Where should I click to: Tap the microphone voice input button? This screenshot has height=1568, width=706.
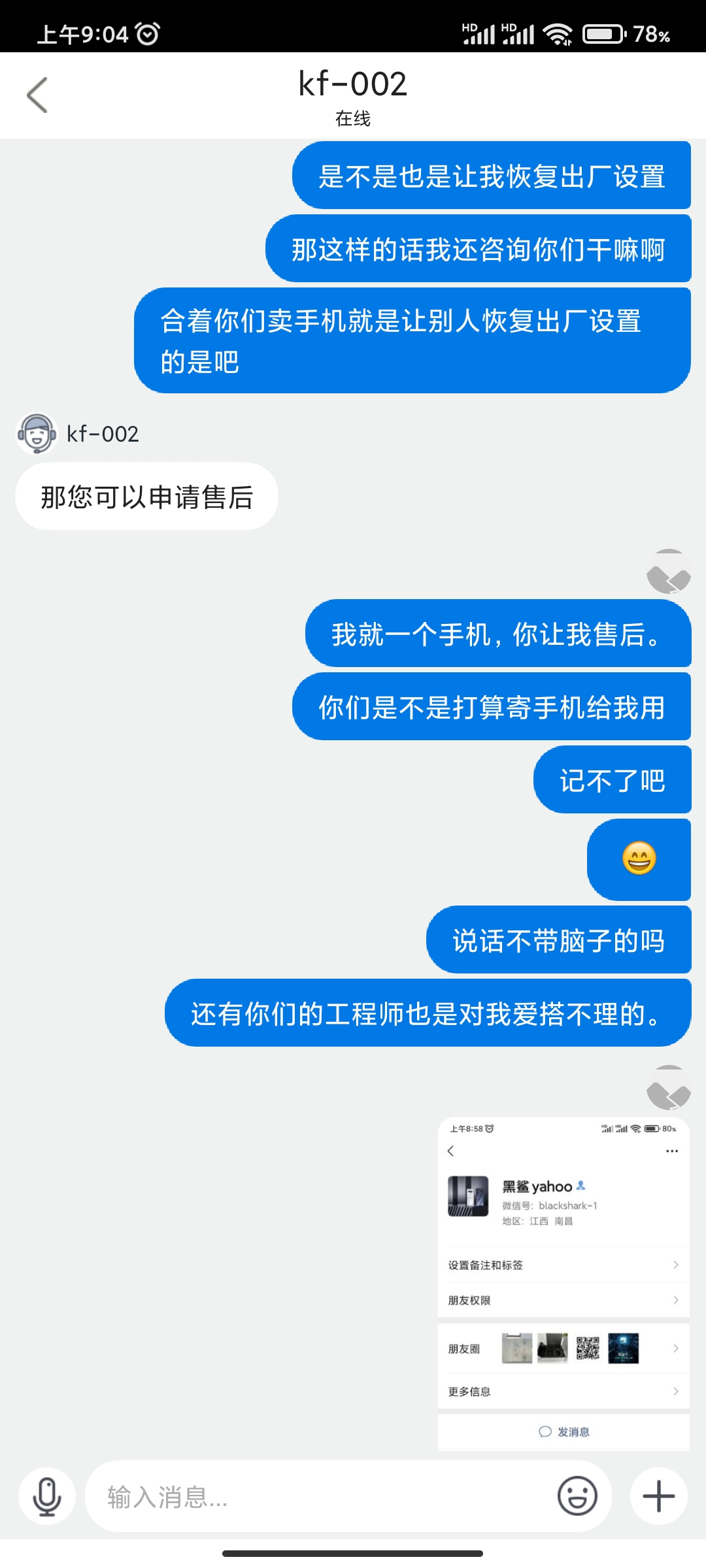click(47, 1496)
